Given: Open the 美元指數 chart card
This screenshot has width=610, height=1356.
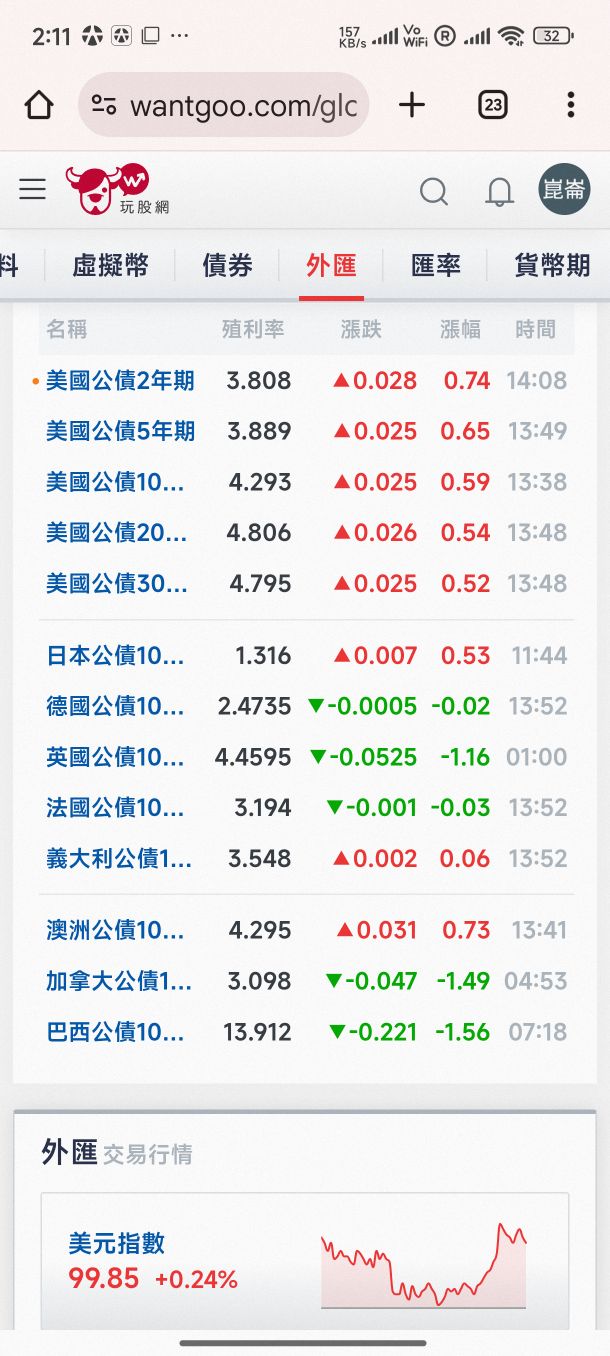Looking at the screenshot, I should coord(304,1260).
